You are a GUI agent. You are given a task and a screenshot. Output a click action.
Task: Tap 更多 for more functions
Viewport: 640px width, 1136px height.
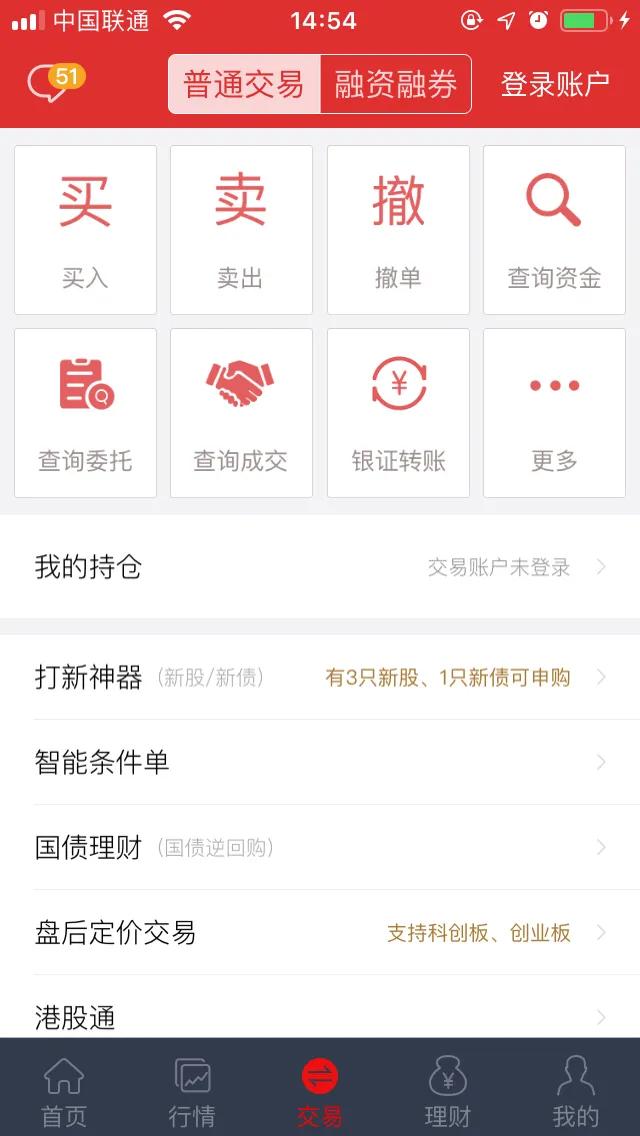554,413
